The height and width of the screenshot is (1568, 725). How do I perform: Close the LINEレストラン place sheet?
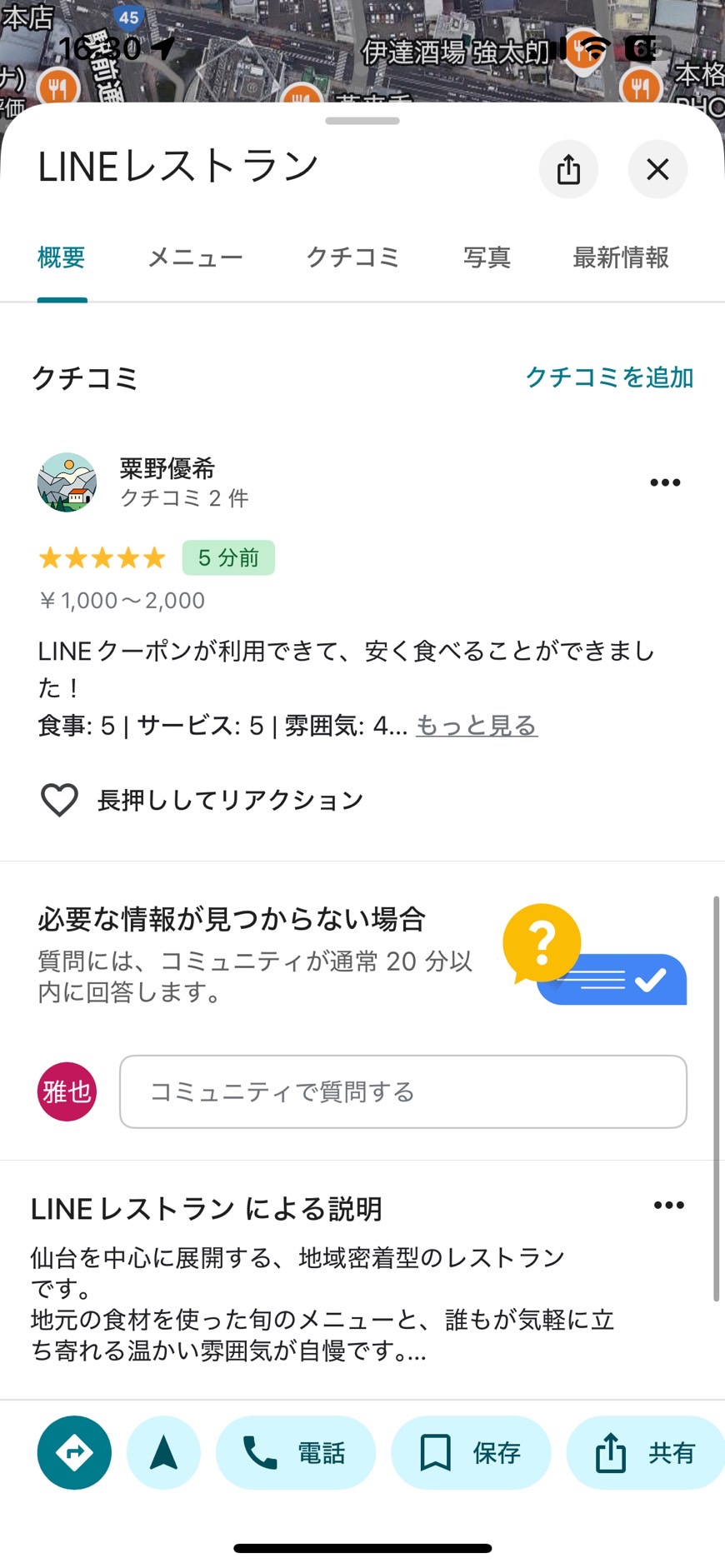pos(657,170)
